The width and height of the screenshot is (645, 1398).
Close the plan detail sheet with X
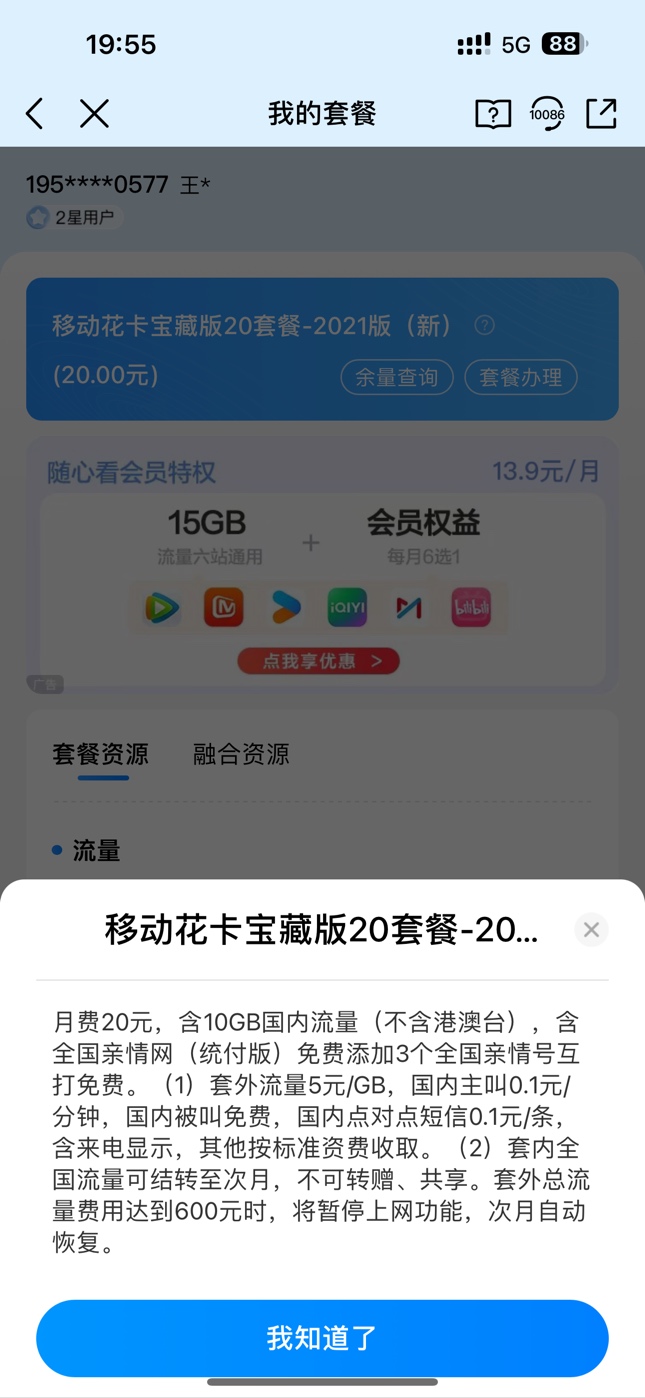(591, 930)
